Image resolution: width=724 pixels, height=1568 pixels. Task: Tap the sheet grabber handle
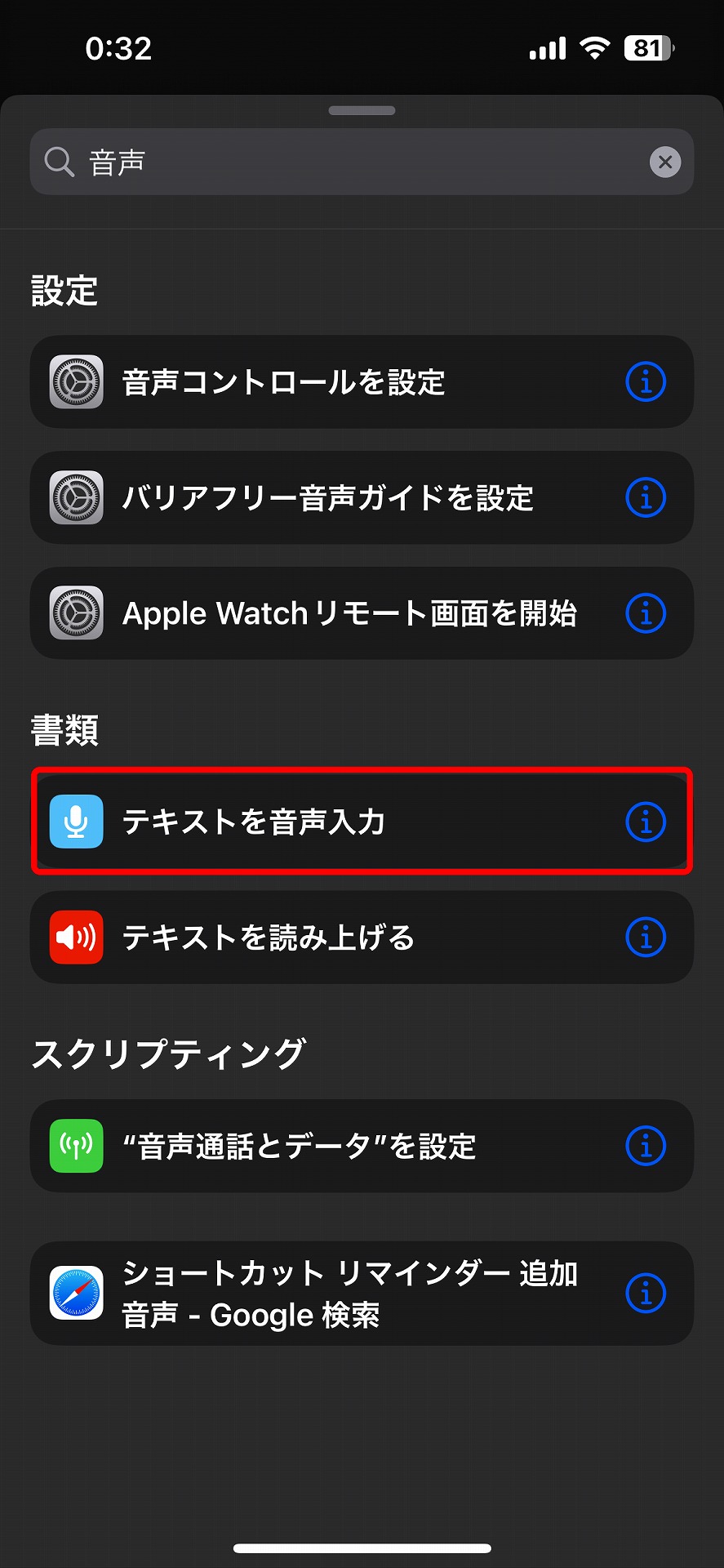pyautogui.click(x=362, y=110)
